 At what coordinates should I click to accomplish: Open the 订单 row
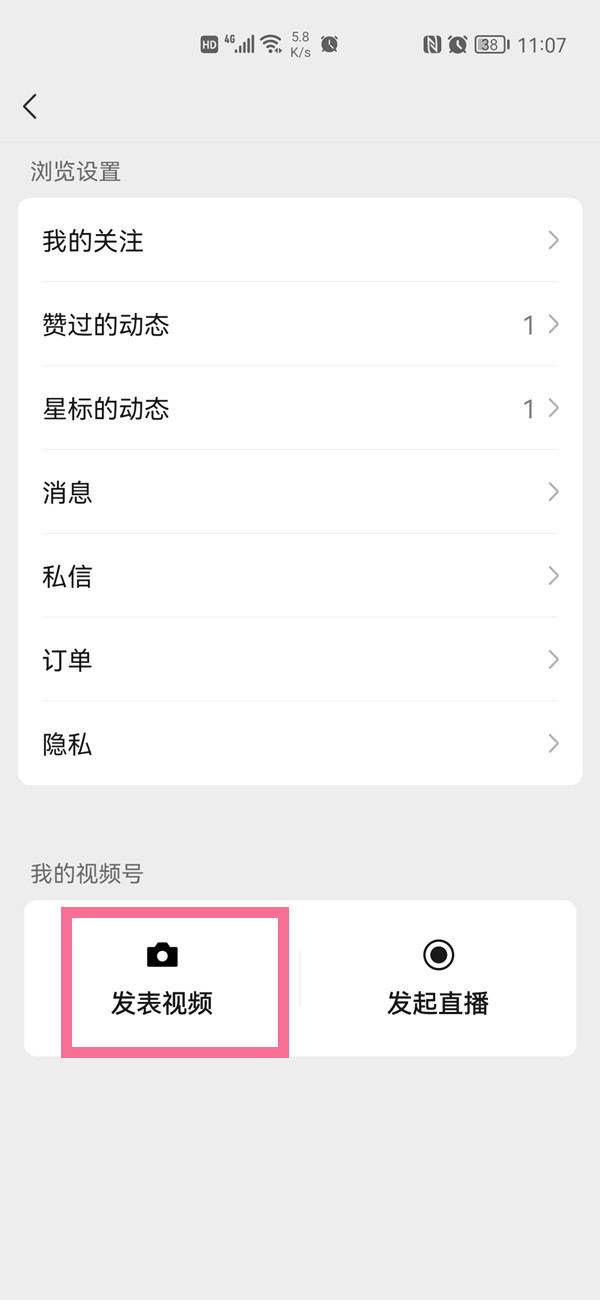pos(300,661)
